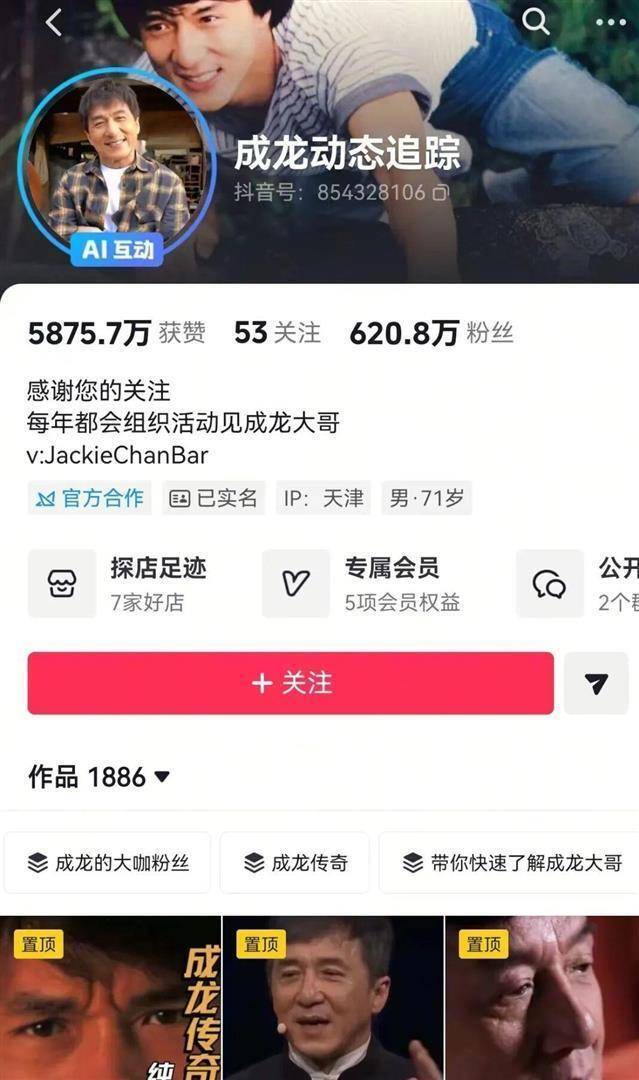Open search on this profile
The image size is (639, 1080).
pos(537,22)
